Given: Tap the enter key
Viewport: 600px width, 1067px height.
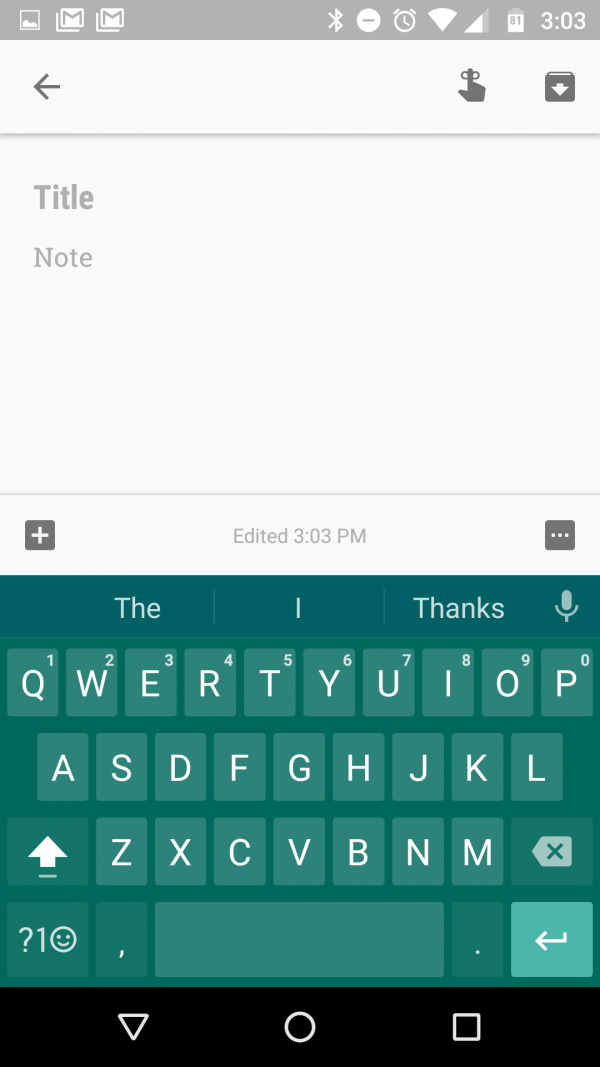Looking at the screenshot, I should [552, 940].
